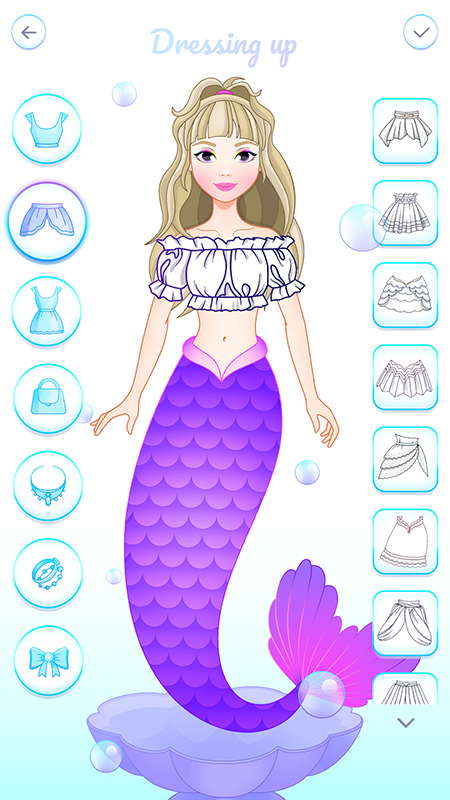Open the necklace category
The width and height of the screenshot is (450, 800).
48,486
